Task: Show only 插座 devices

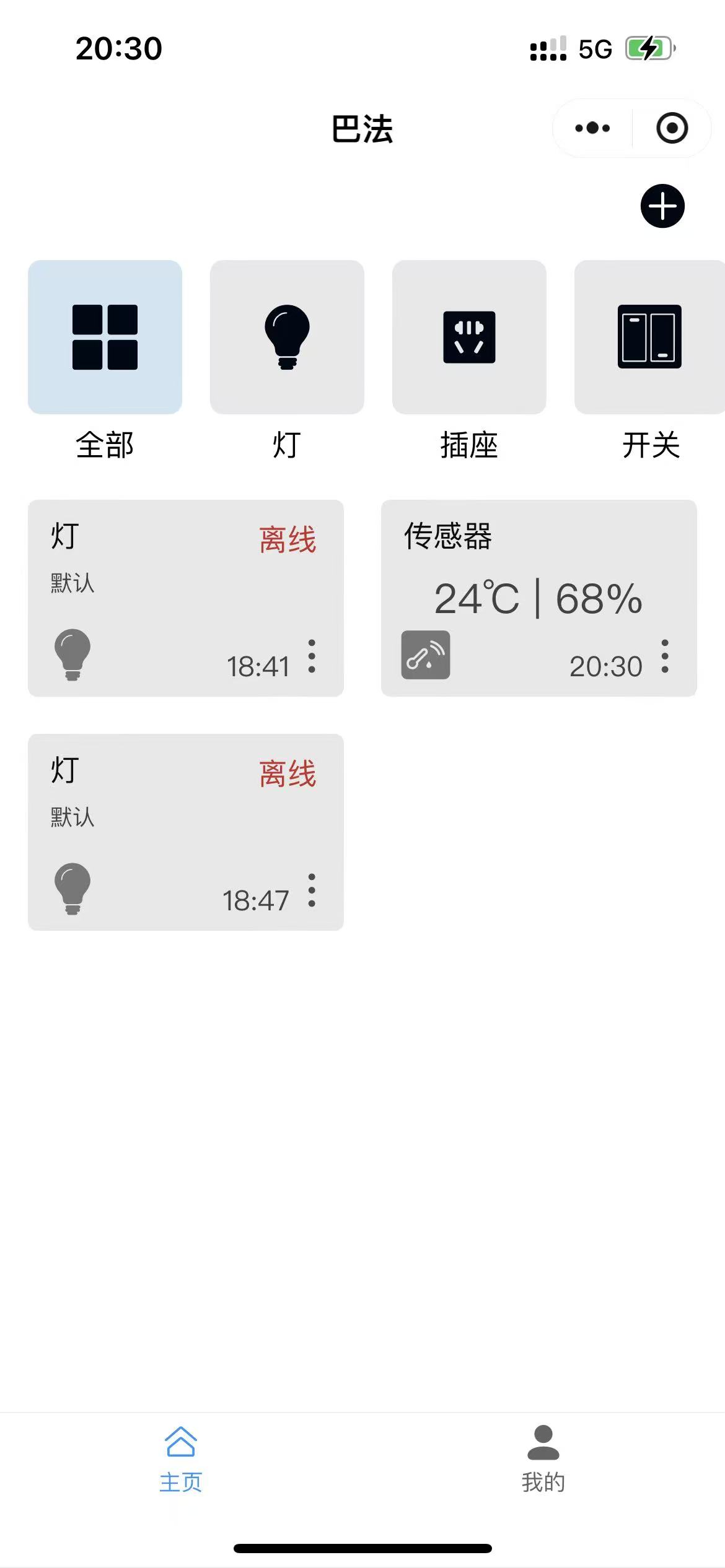Action: tap(469, 338)
